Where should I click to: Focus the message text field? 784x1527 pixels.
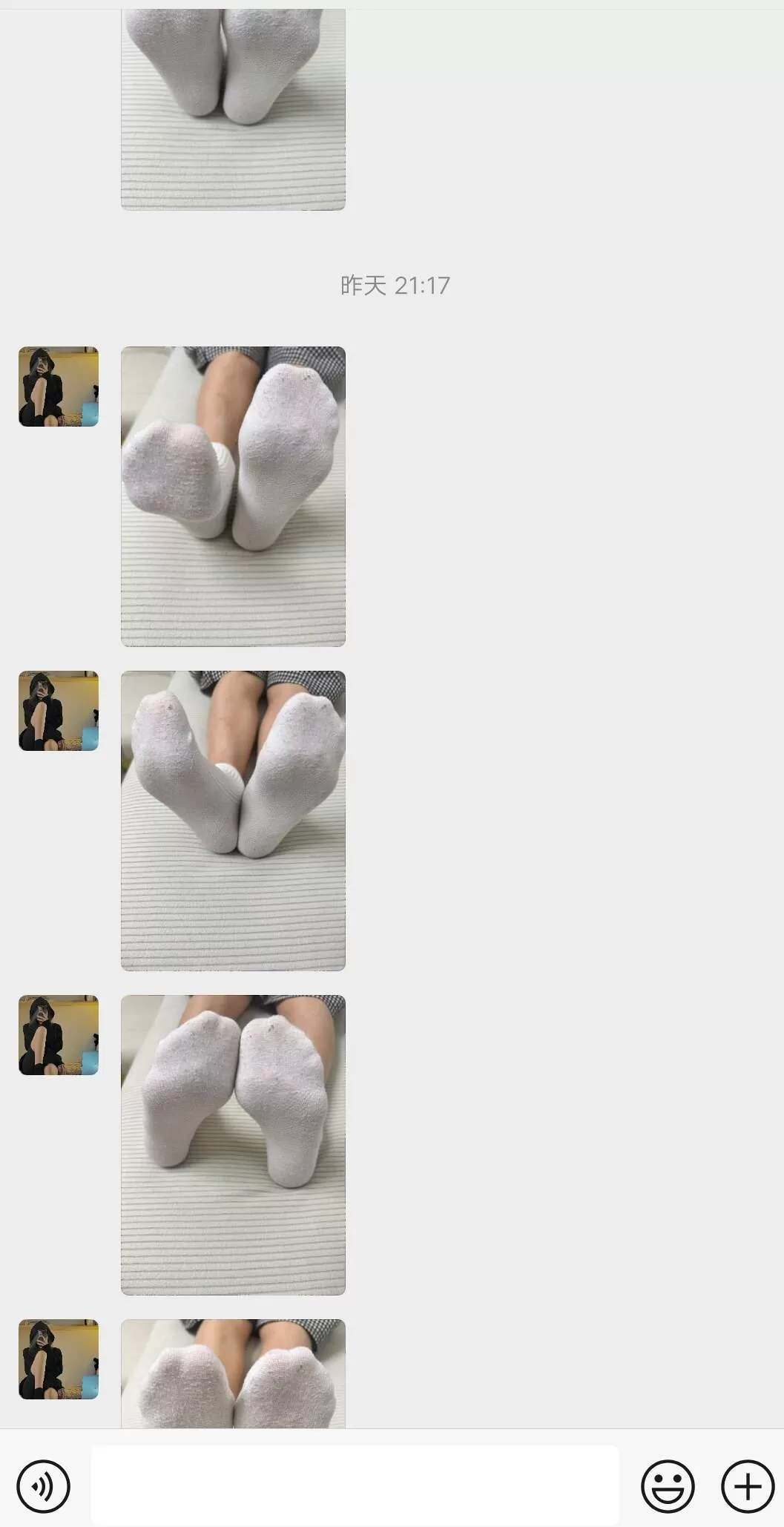click(355, 1485)
